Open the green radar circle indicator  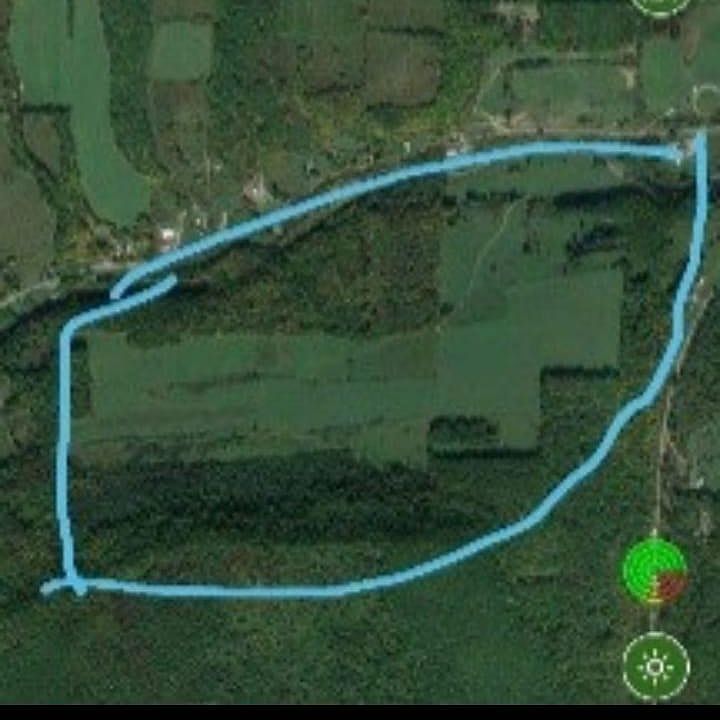(655, 572)
